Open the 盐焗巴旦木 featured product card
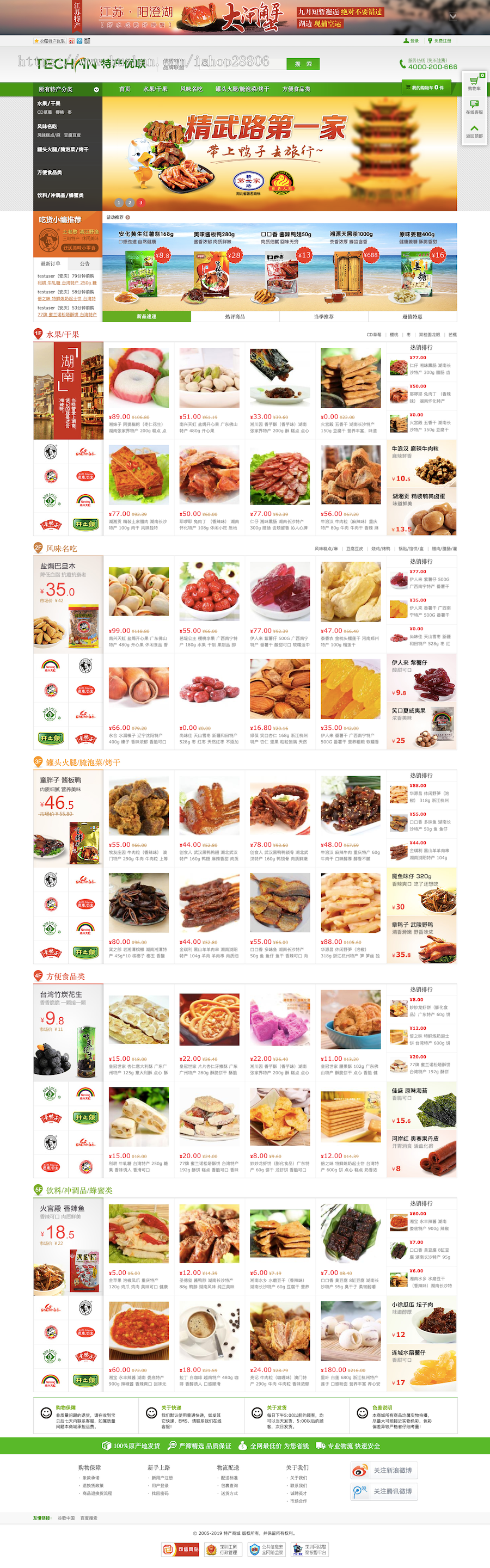 coord(68,602)
